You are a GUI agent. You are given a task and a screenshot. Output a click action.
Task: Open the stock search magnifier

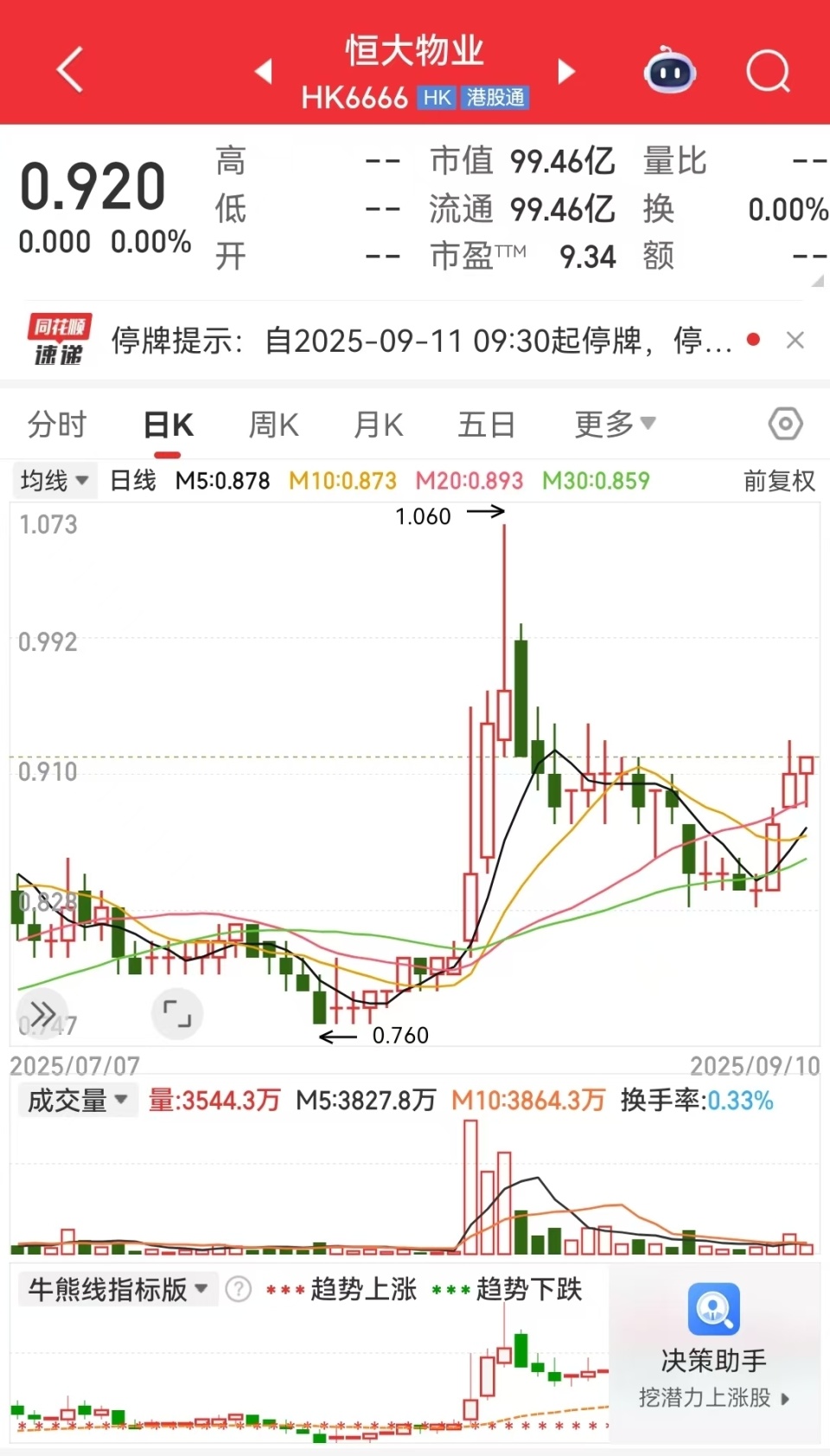click(766, 71)
